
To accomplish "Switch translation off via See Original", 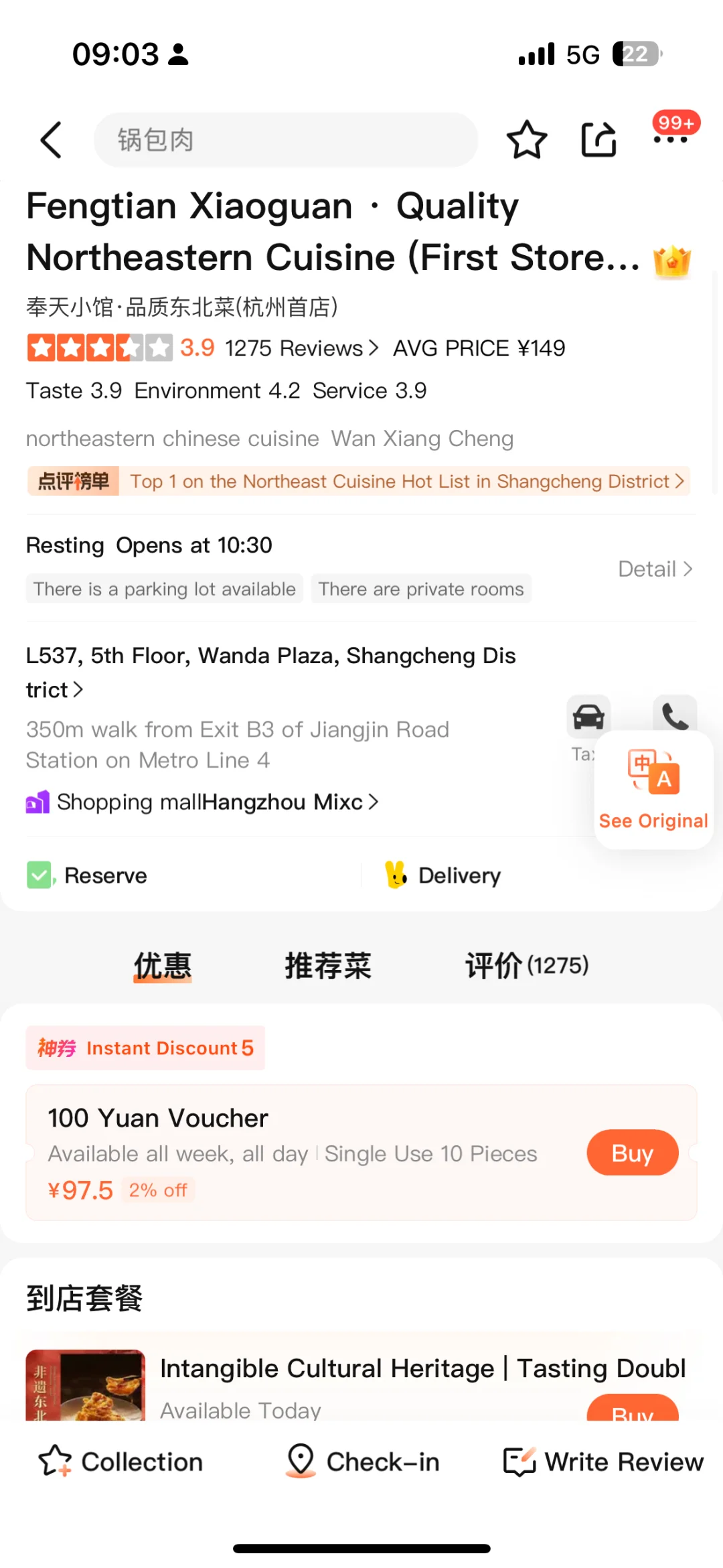I will (x=653, y=790).
